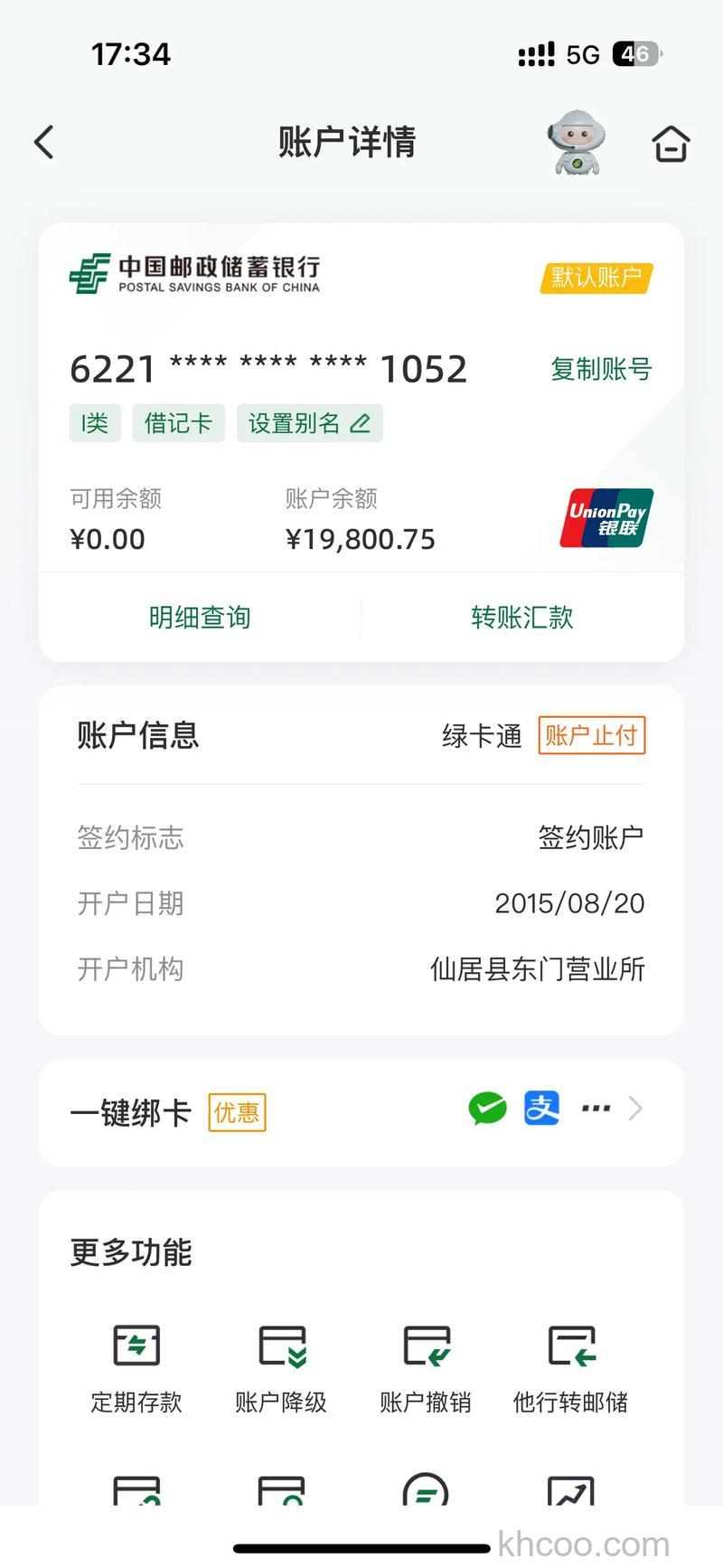The width and height of the screenshot is (723, 1568).
Task: Expand 一键绑卡 with the right chevron
Action: click(634, 1108)
